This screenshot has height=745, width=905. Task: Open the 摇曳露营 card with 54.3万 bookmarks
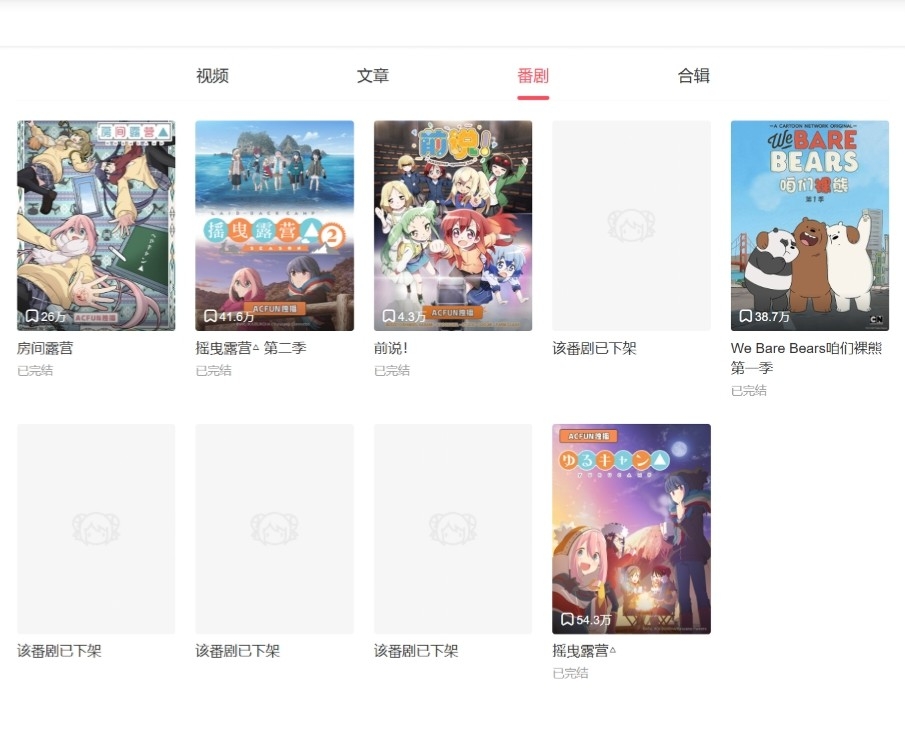tap(631, 528)
